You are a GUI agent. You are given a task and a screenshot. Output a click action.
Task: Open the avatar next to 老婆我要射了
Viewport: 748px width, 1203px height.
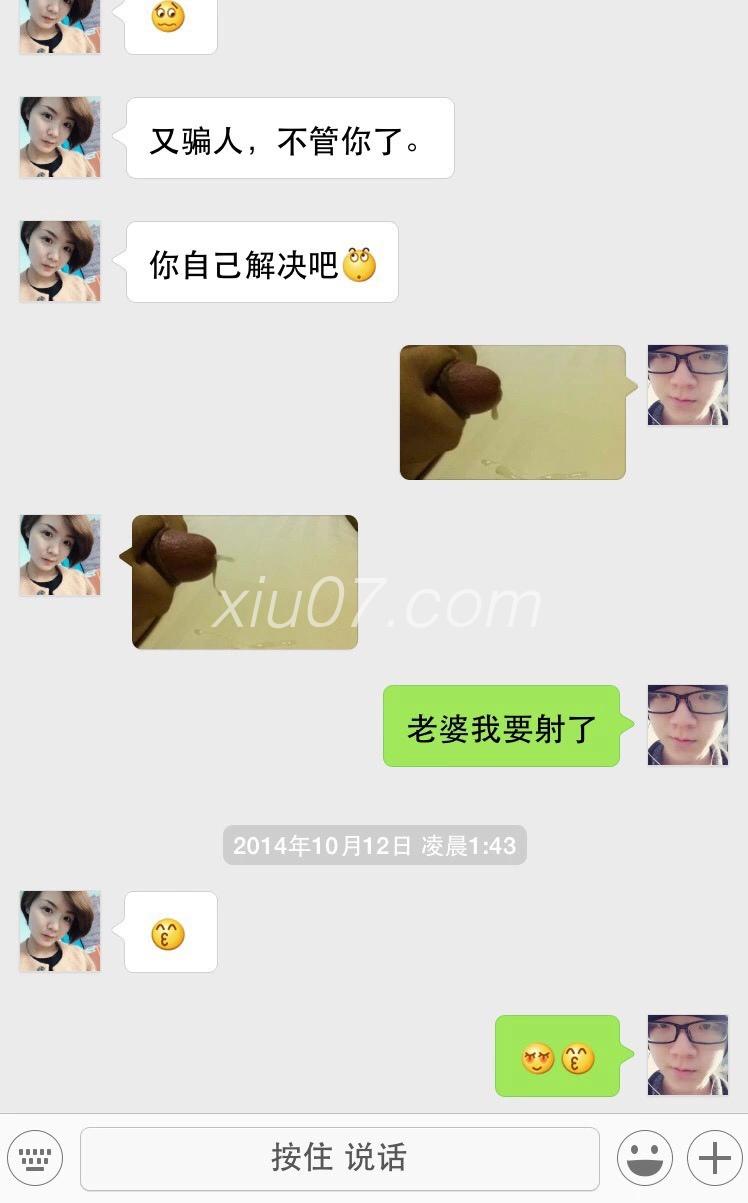[688, 725]
